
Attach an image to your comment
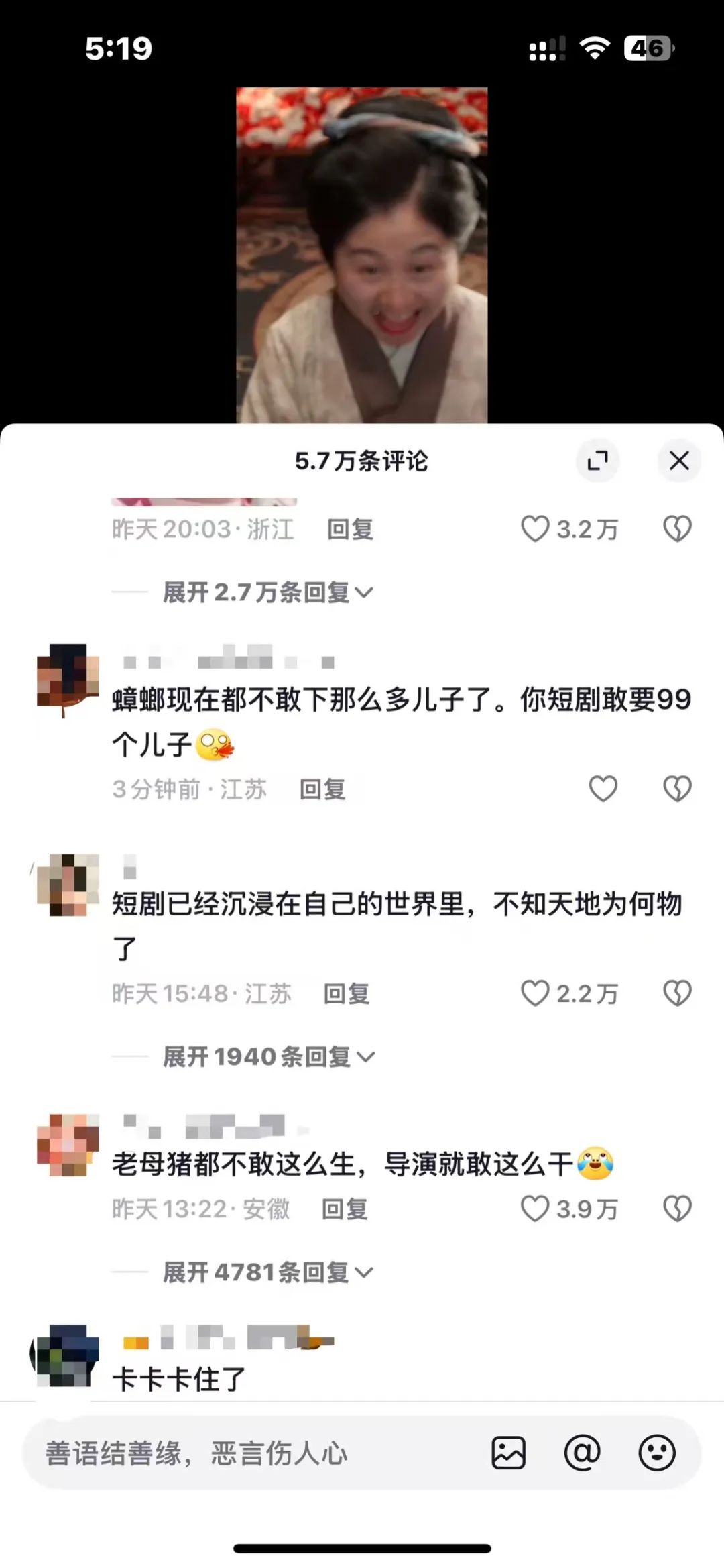[509, 1453]
